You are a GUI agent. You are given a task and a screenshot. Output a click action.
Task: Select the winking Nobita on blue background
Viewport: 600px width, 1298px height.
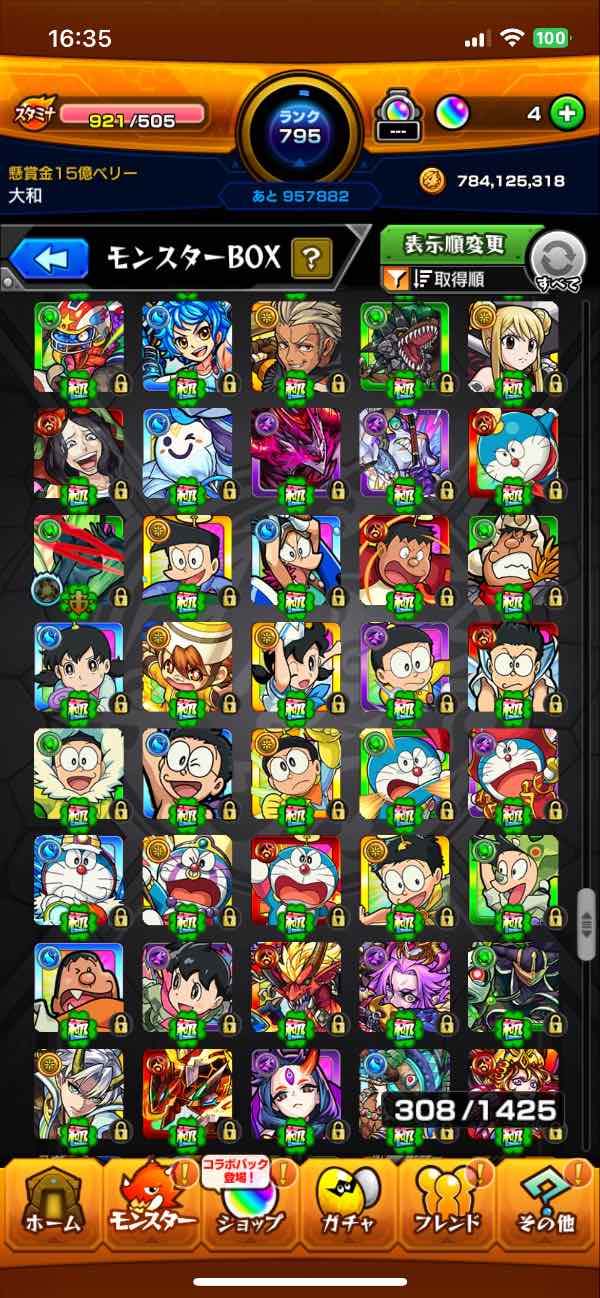coord(187,773)
